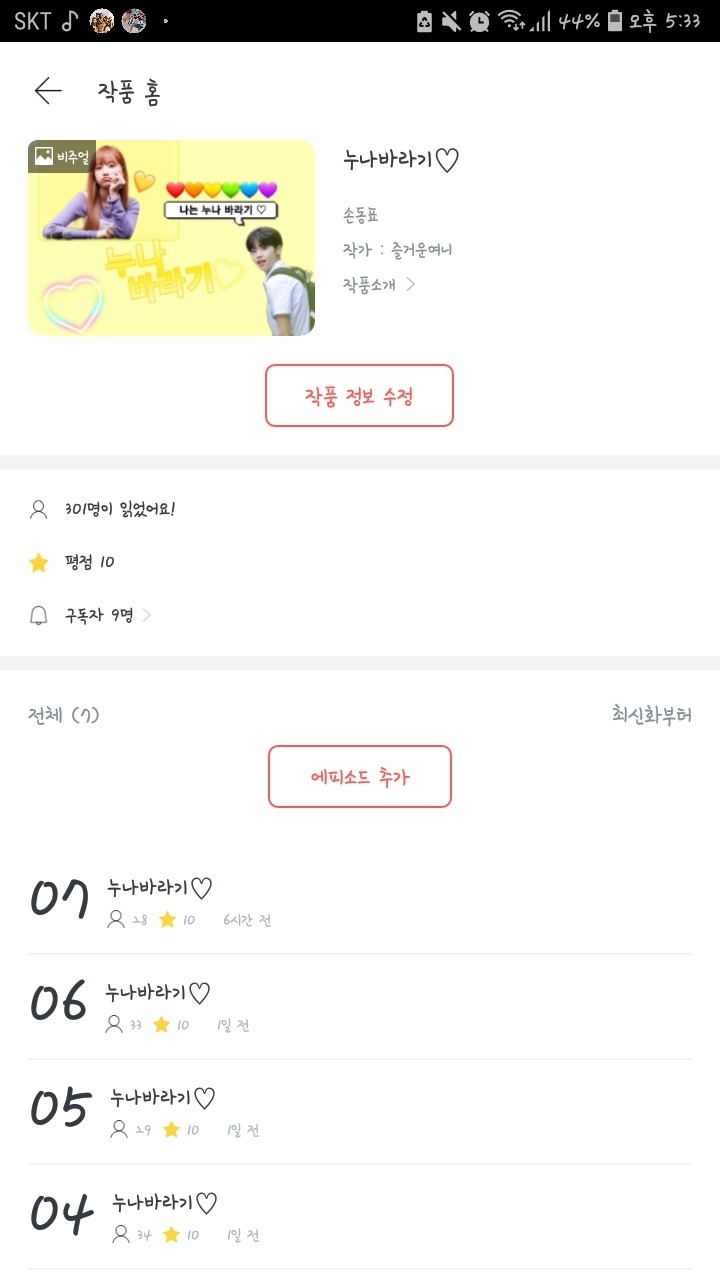This screenshot has height=1280, width=720.
Task: Open episode 05 of 누나바라기
Action: click(360, 1112)
